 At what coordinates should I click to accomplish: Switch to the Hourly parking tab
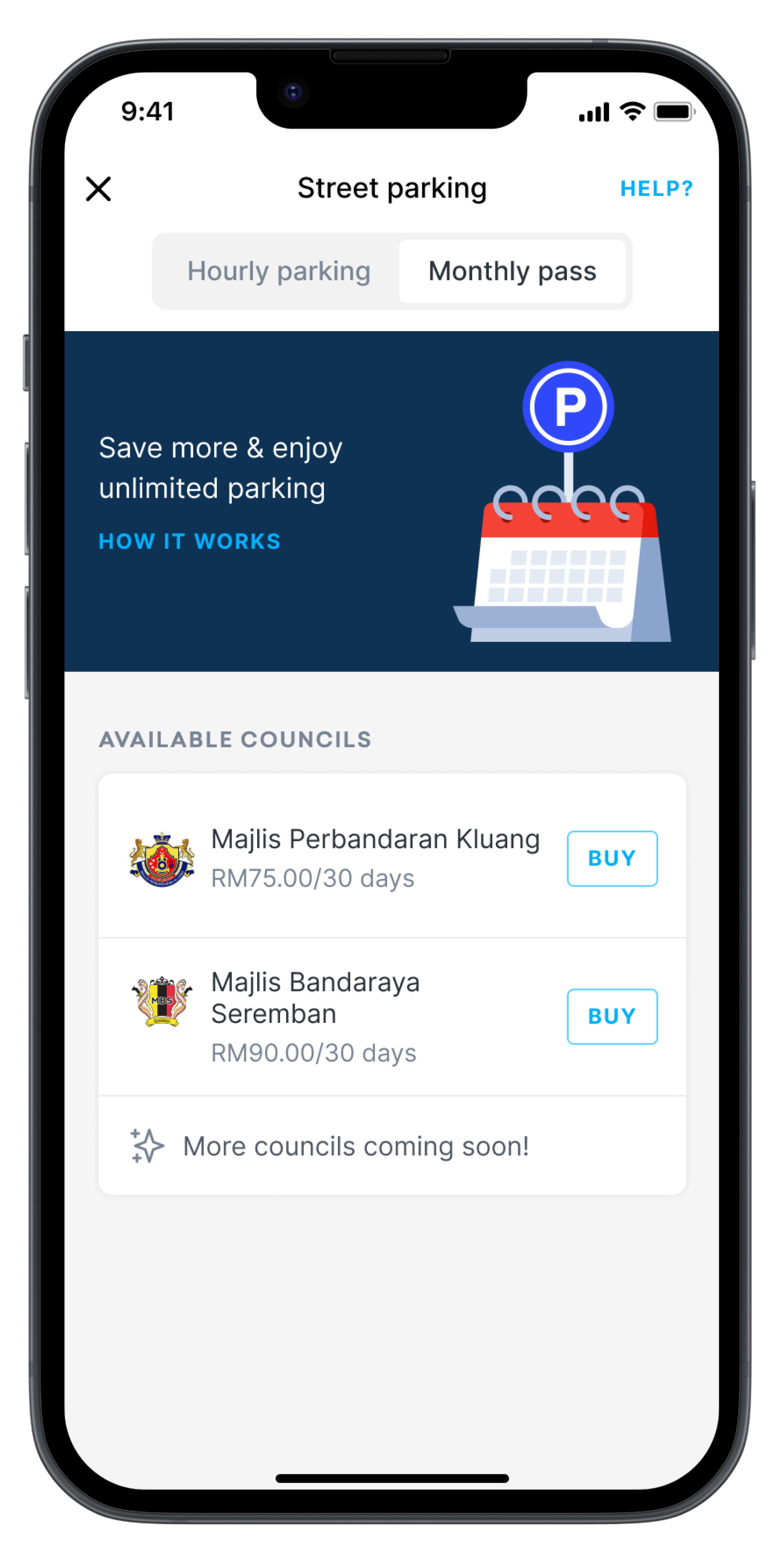pos(279,271)
